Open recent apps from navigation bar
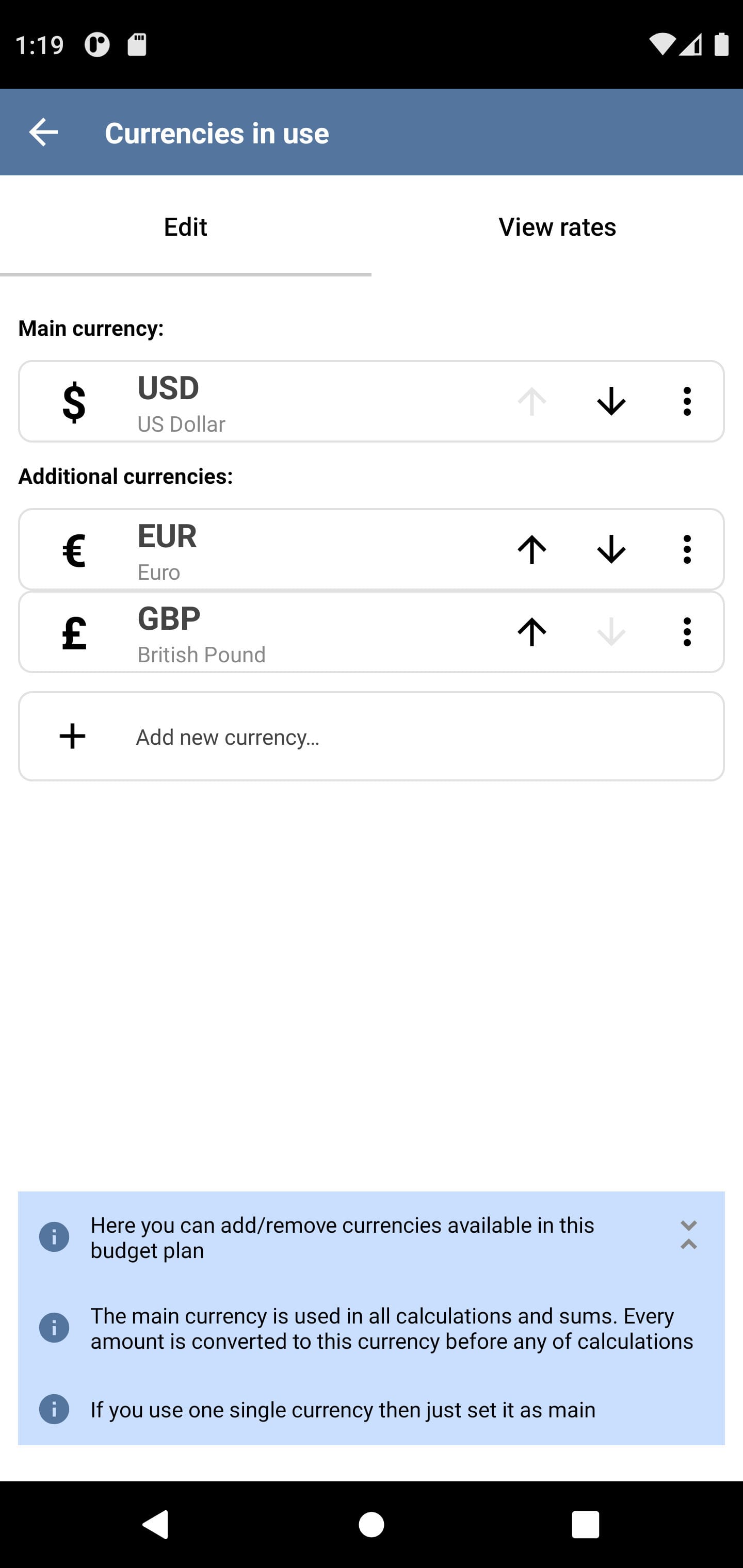 (x=585, y=1525)
